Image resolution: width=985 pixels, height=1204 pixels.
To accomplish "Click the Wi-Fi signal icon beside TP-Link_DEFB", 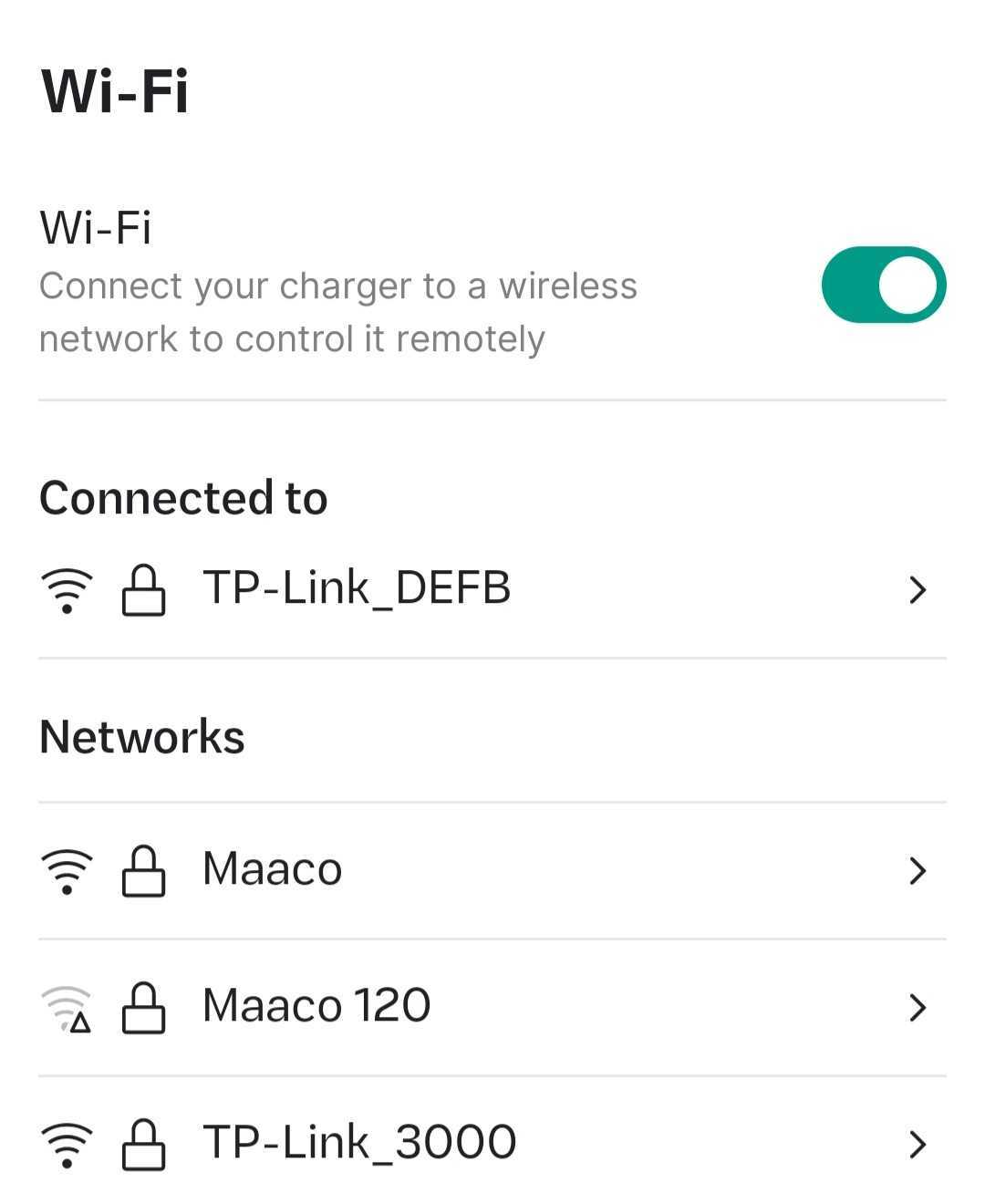I will [67, 588].
